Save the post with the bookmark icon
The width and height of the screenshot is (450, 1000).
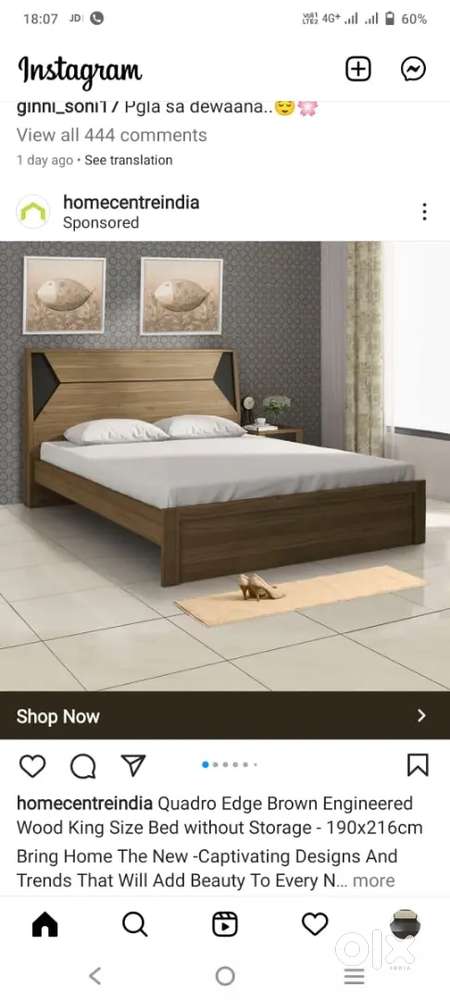(417, 765)
